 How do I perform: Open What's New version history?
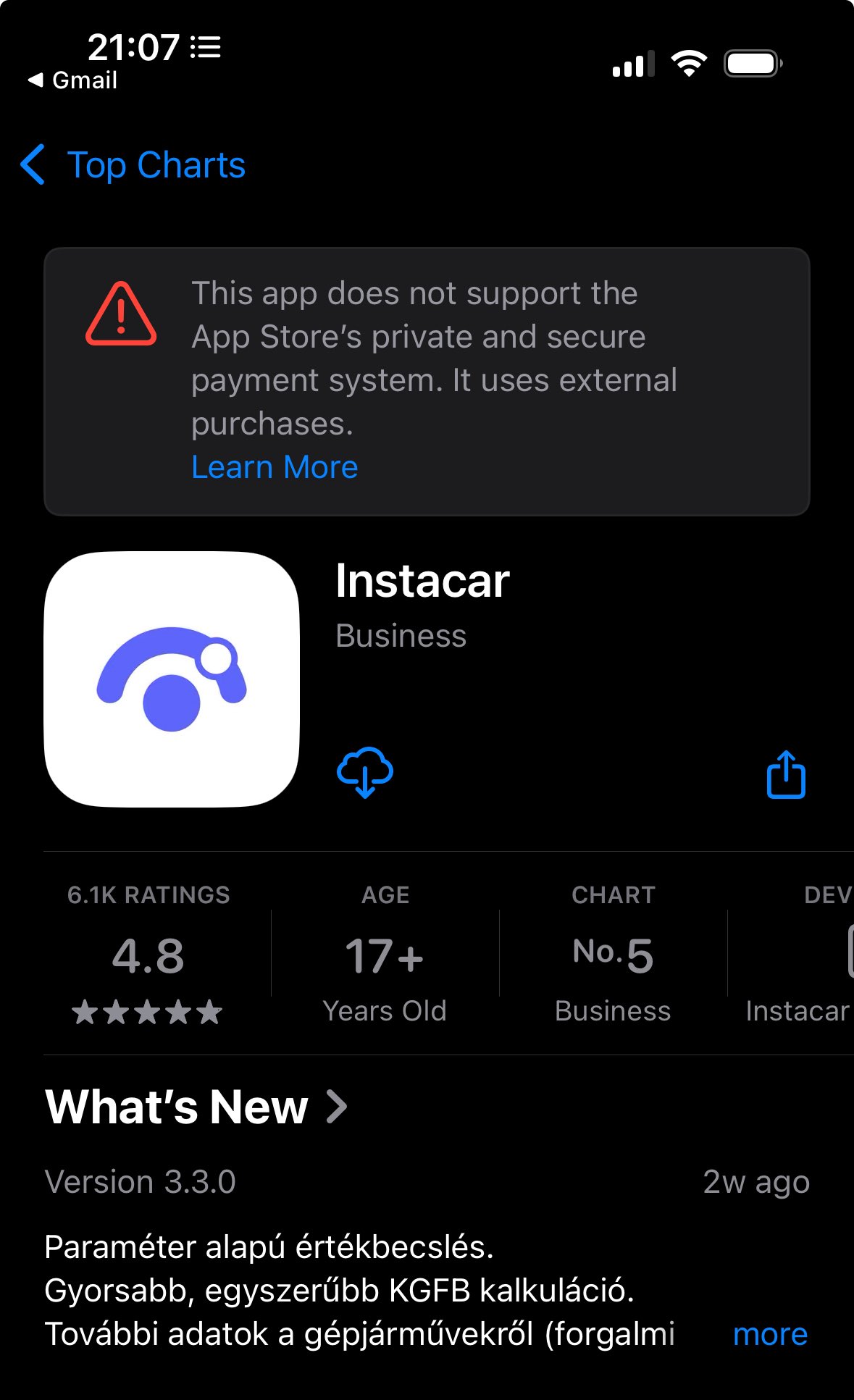196,1107
